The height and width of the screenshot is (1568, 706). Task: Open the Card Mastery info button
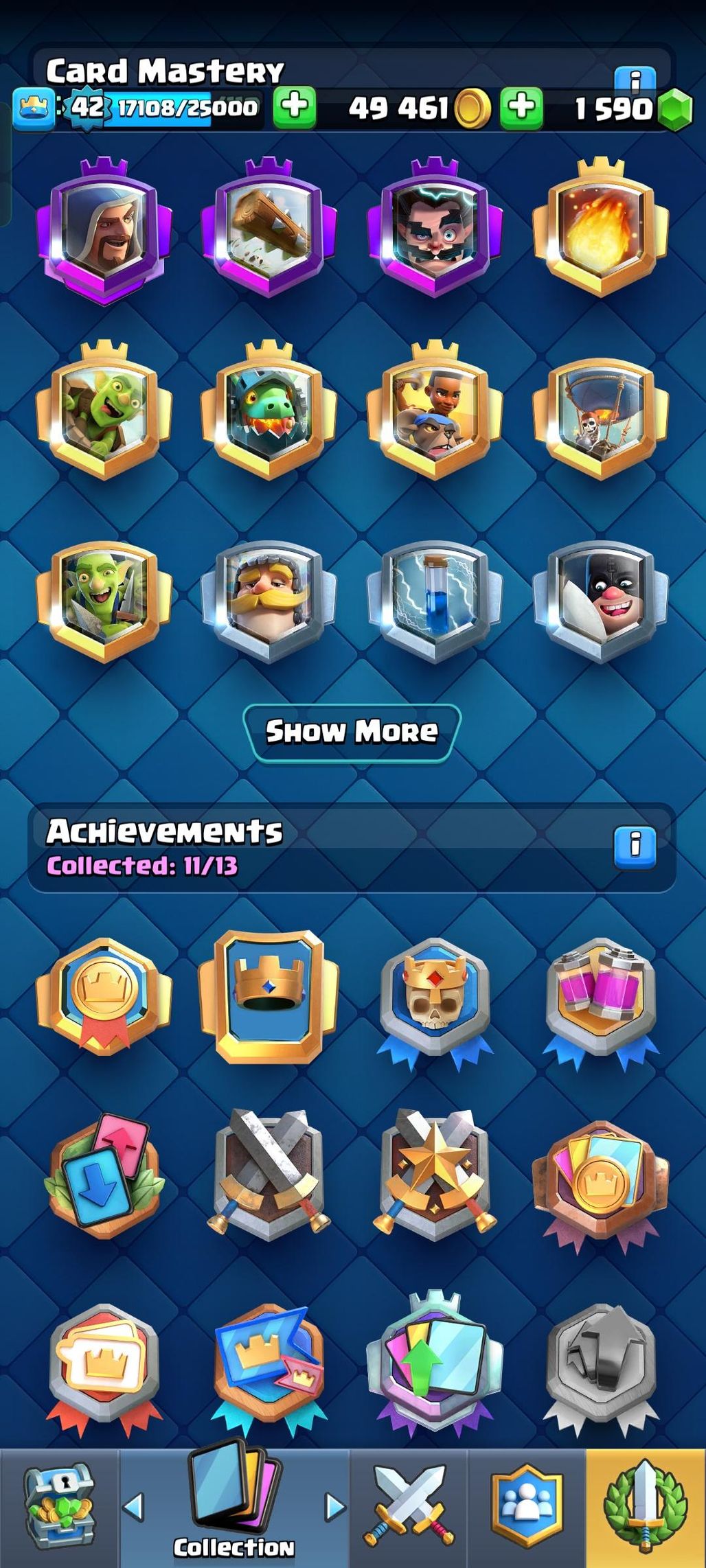click(635, 78)
